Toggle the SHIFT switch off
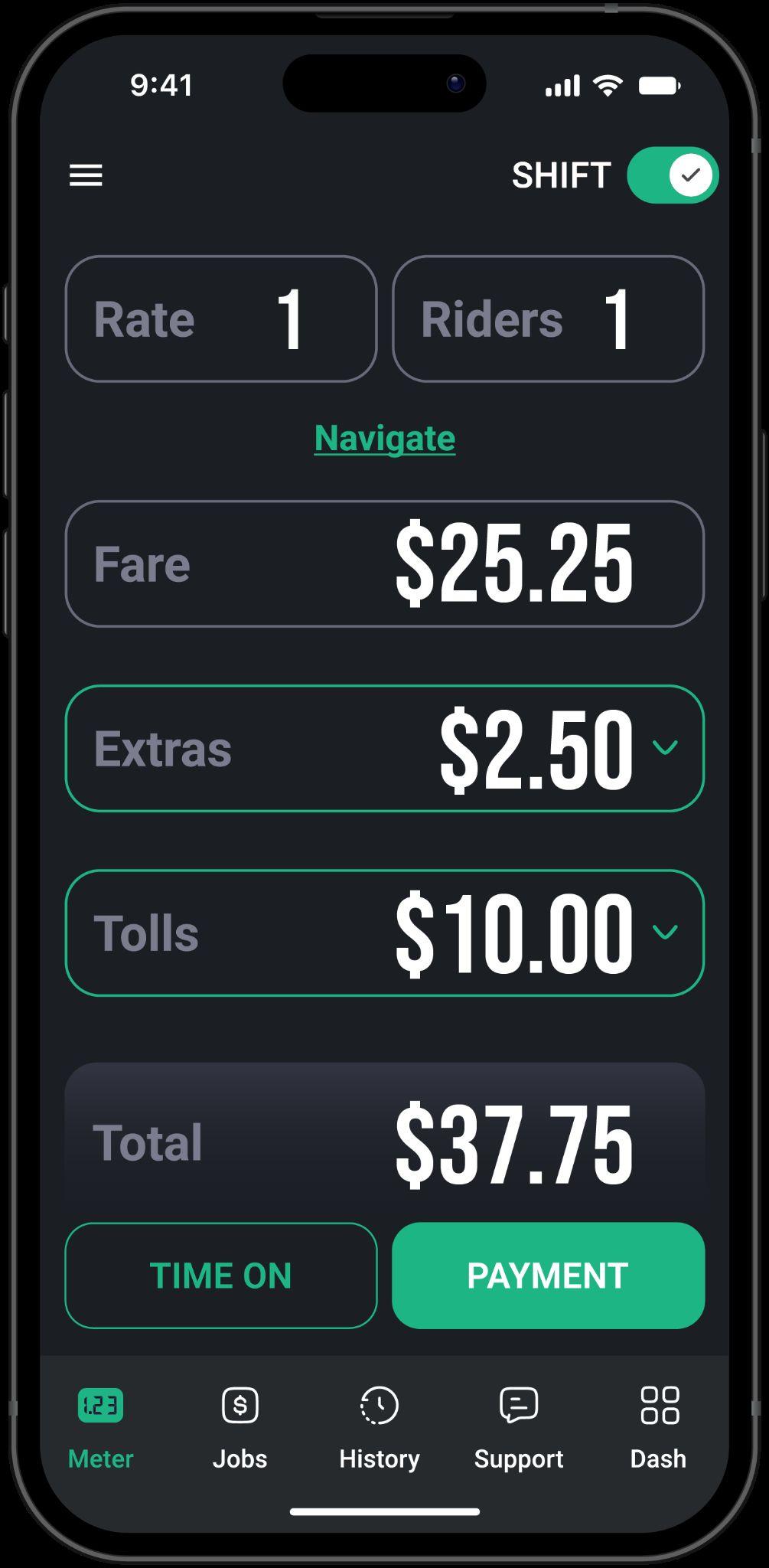 coord(672,175)
